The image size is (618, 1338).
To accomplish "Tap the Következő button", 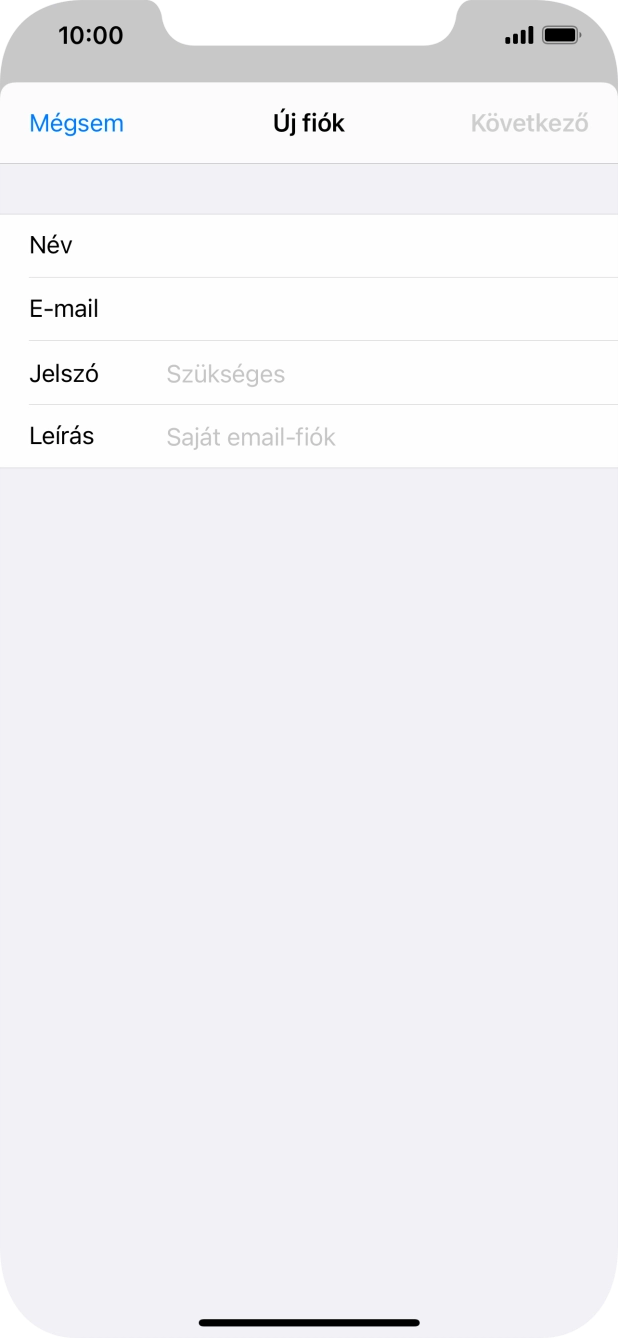I will tap(529, 123).
